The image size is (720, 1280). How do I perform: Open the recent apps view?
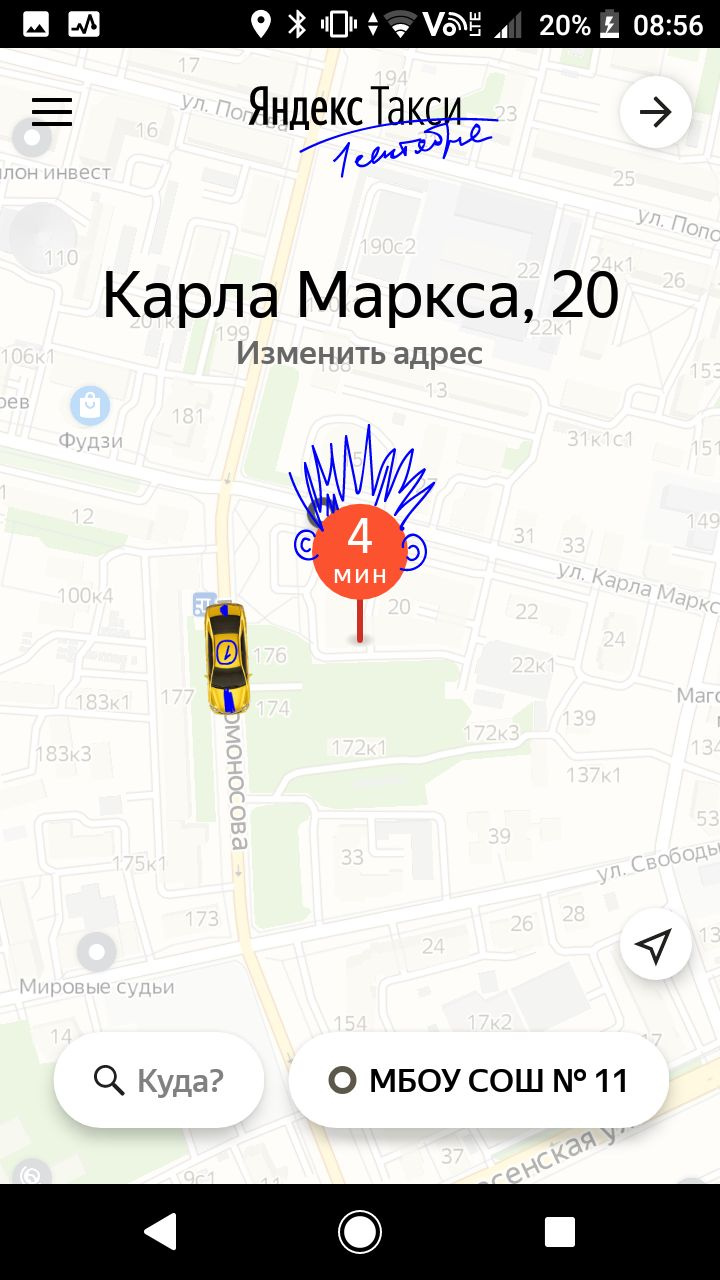coord(559,1232)
